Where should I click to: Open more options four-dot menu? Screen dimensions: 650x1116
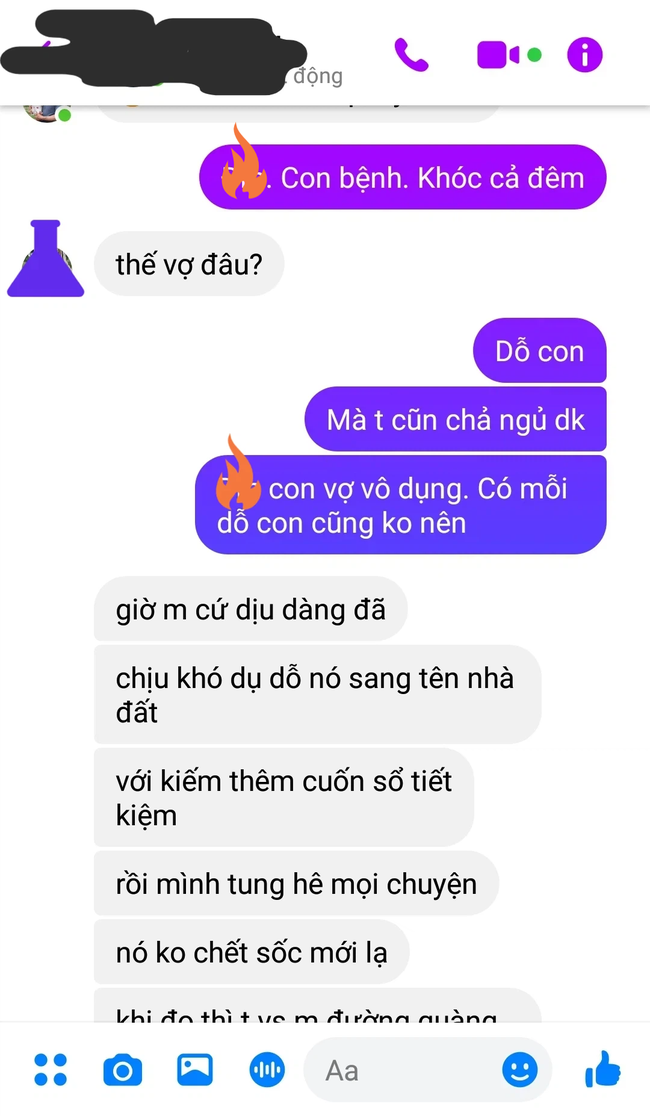[50, 1070]
